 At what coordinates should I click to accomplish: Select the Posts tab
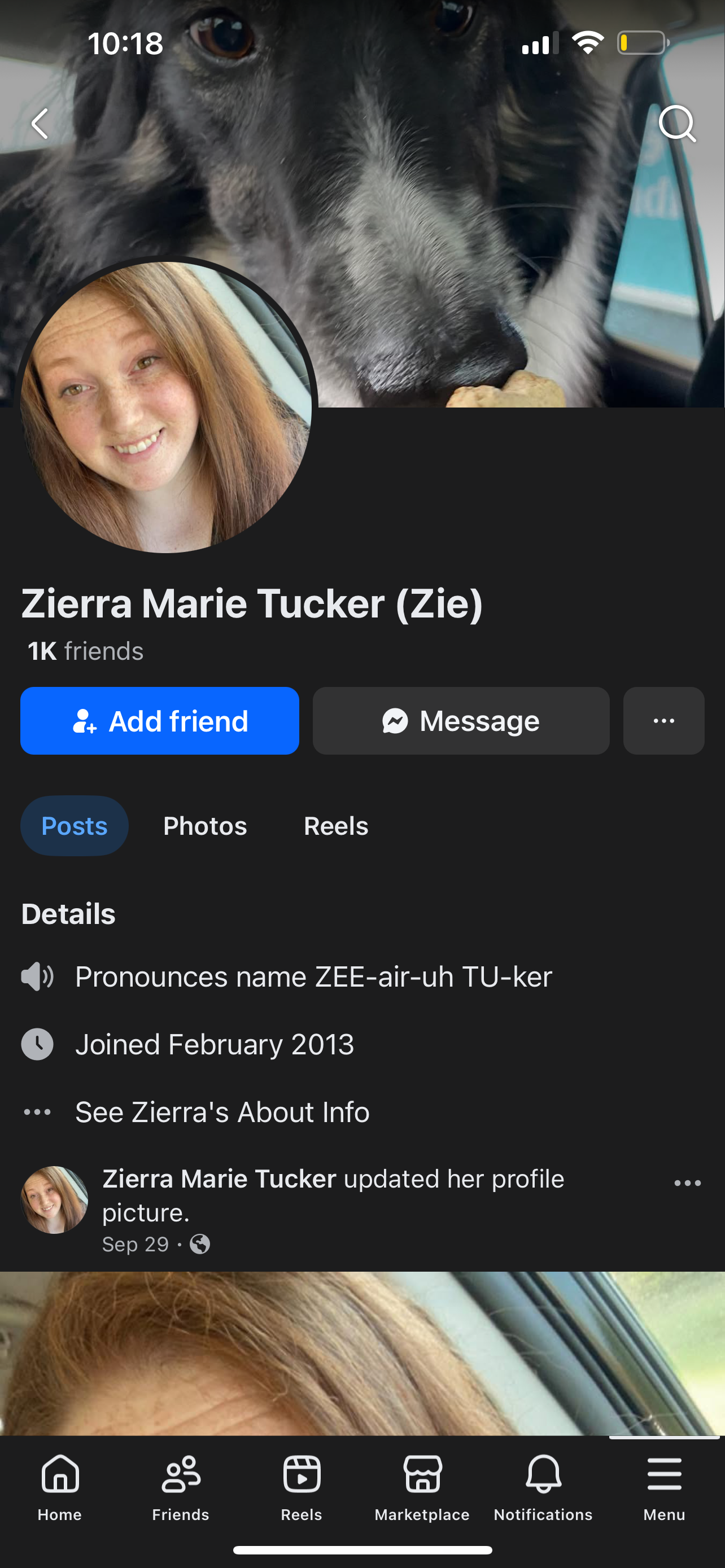click(x=75, y=826)
